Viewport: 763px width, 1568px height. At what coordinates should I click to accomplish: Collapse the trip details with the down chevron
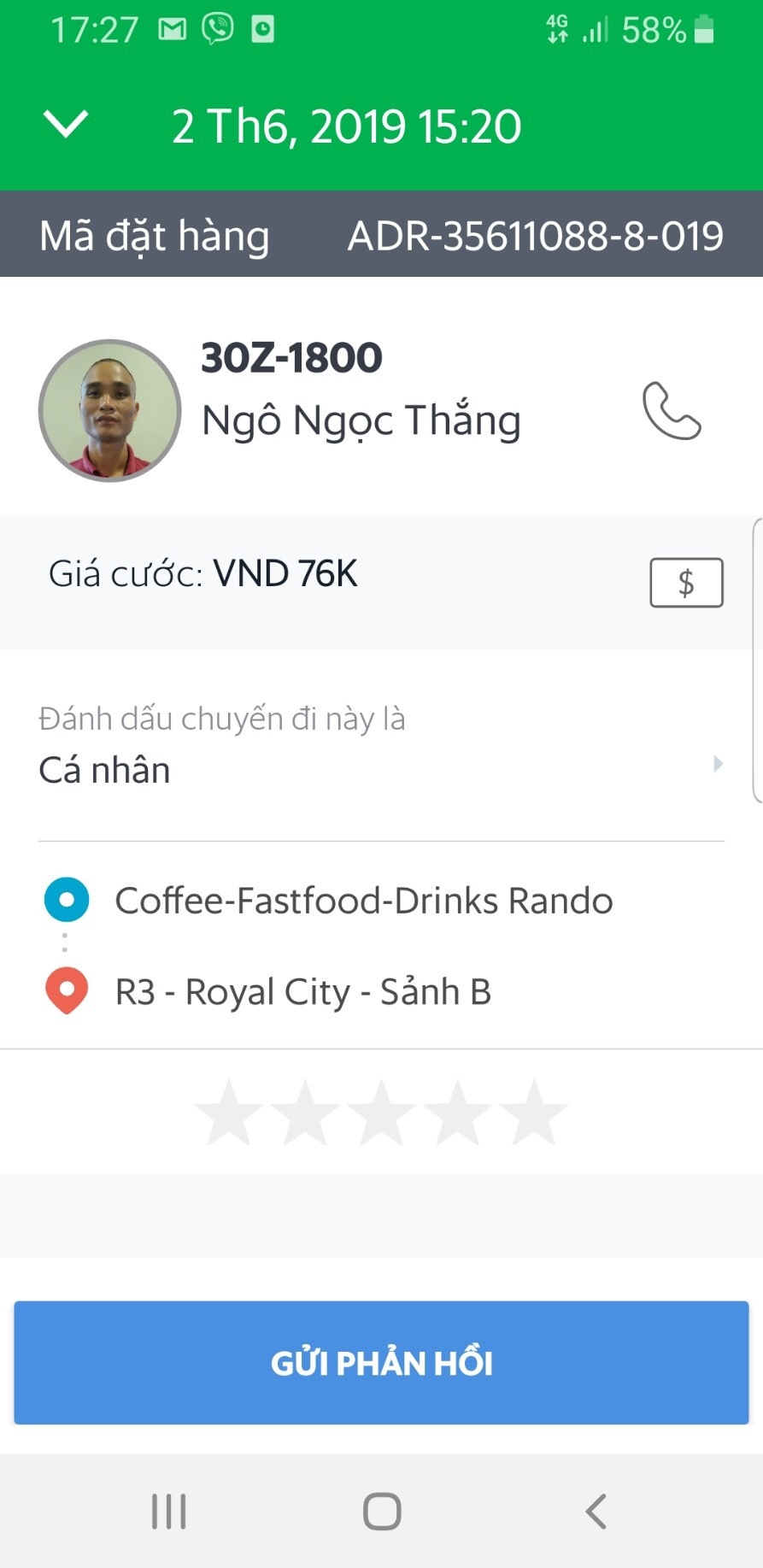(x=66, y=125)
